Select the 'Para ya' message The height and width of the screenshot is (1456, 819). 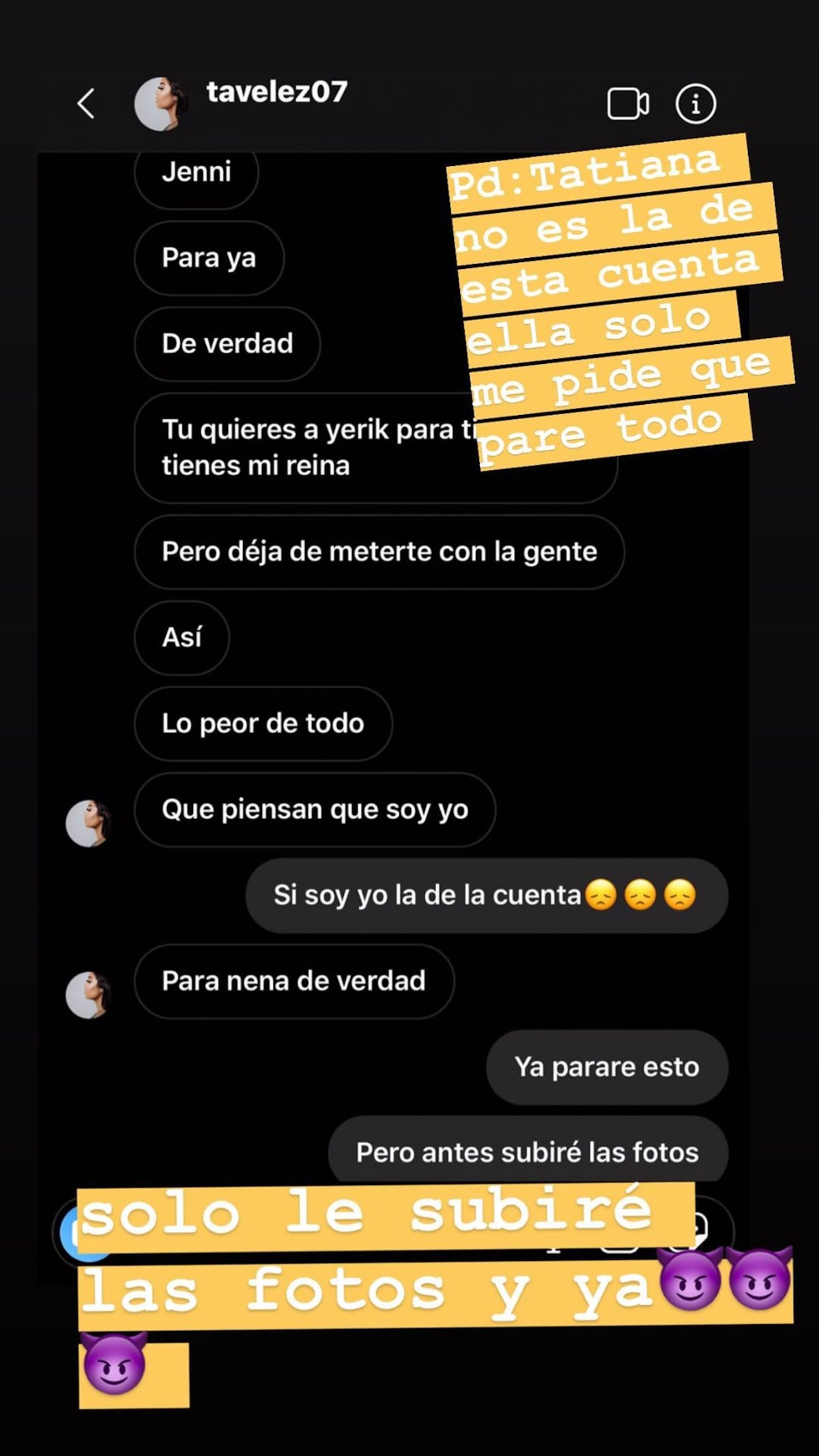click(208, 259)
